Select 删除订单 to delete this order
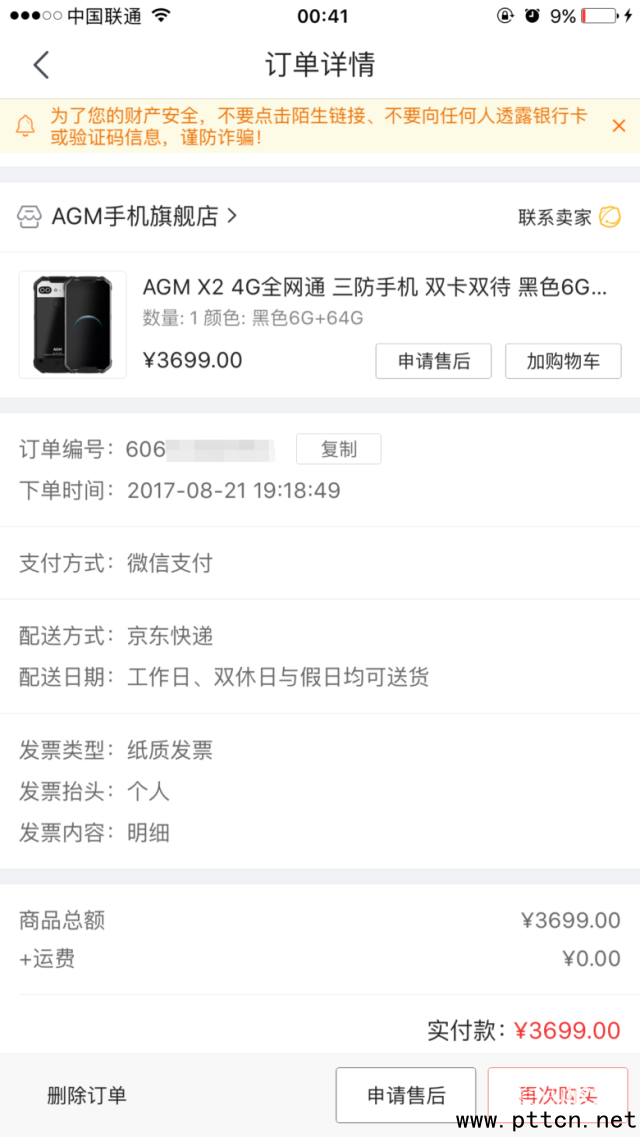The image size is (640, 1137). click(87, 1095)
